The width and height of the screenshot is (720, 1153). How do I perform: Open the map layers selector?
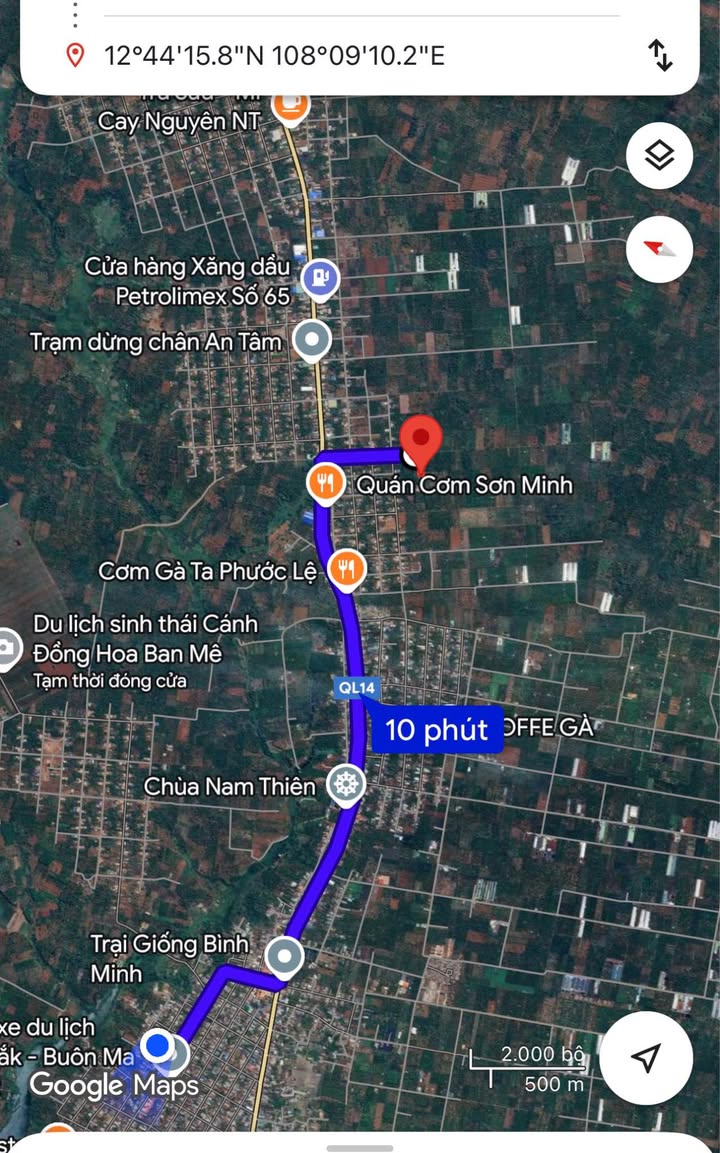point(659,156)
